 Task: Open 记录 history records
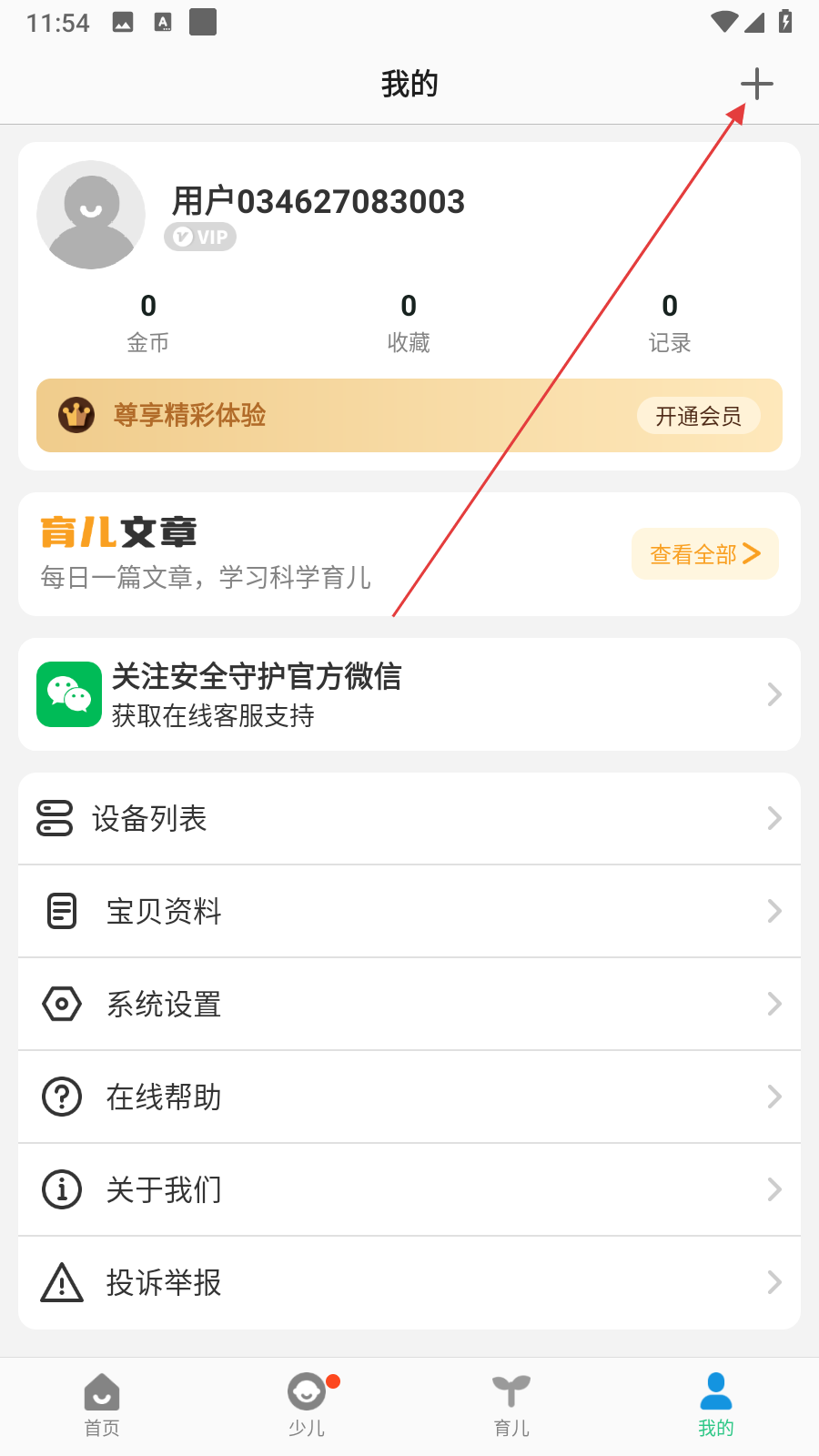click(x=670, y=322)
